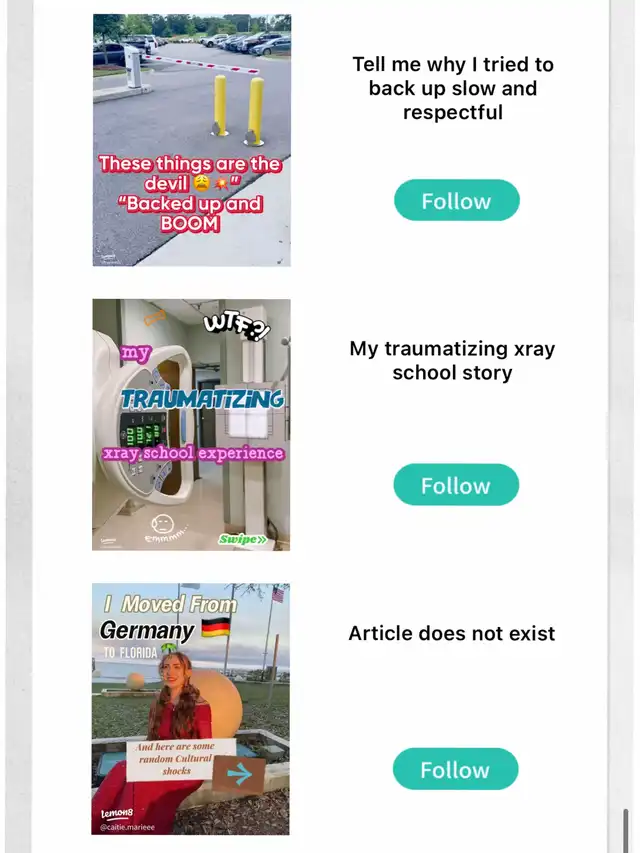
Task: Follow the traumatizing xray school story author
Action: click(x=456, y=485)
